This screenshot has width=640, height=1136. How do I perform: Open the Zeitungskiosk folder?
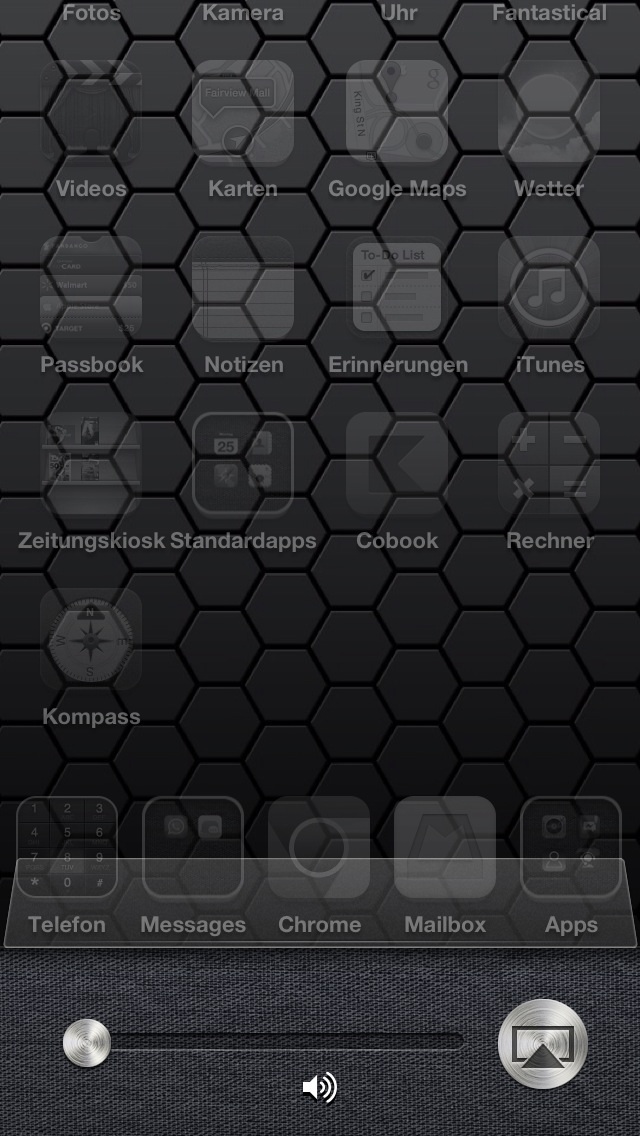(91, 464)
